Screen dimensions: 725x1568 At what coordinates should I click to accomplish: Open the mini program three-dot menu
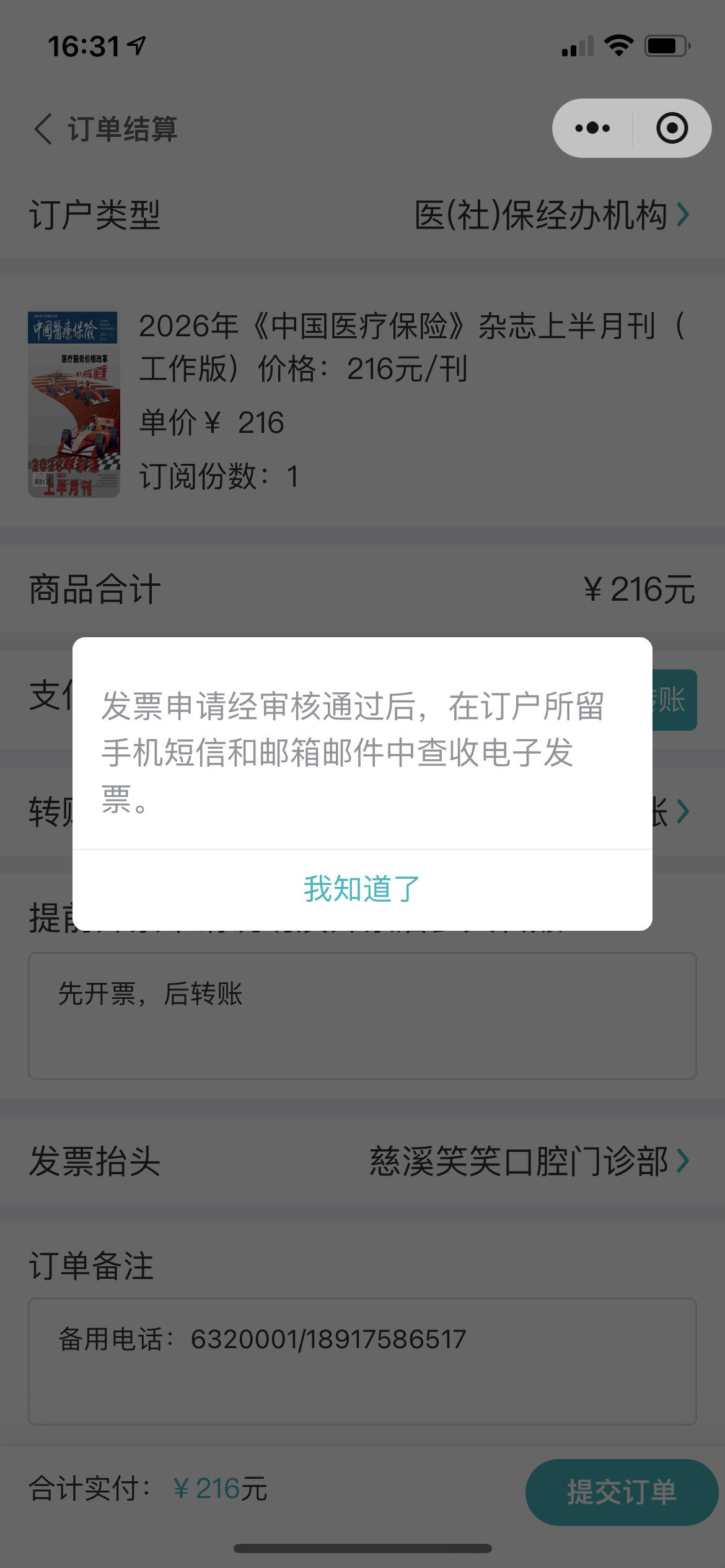click(x=592, y=128)
